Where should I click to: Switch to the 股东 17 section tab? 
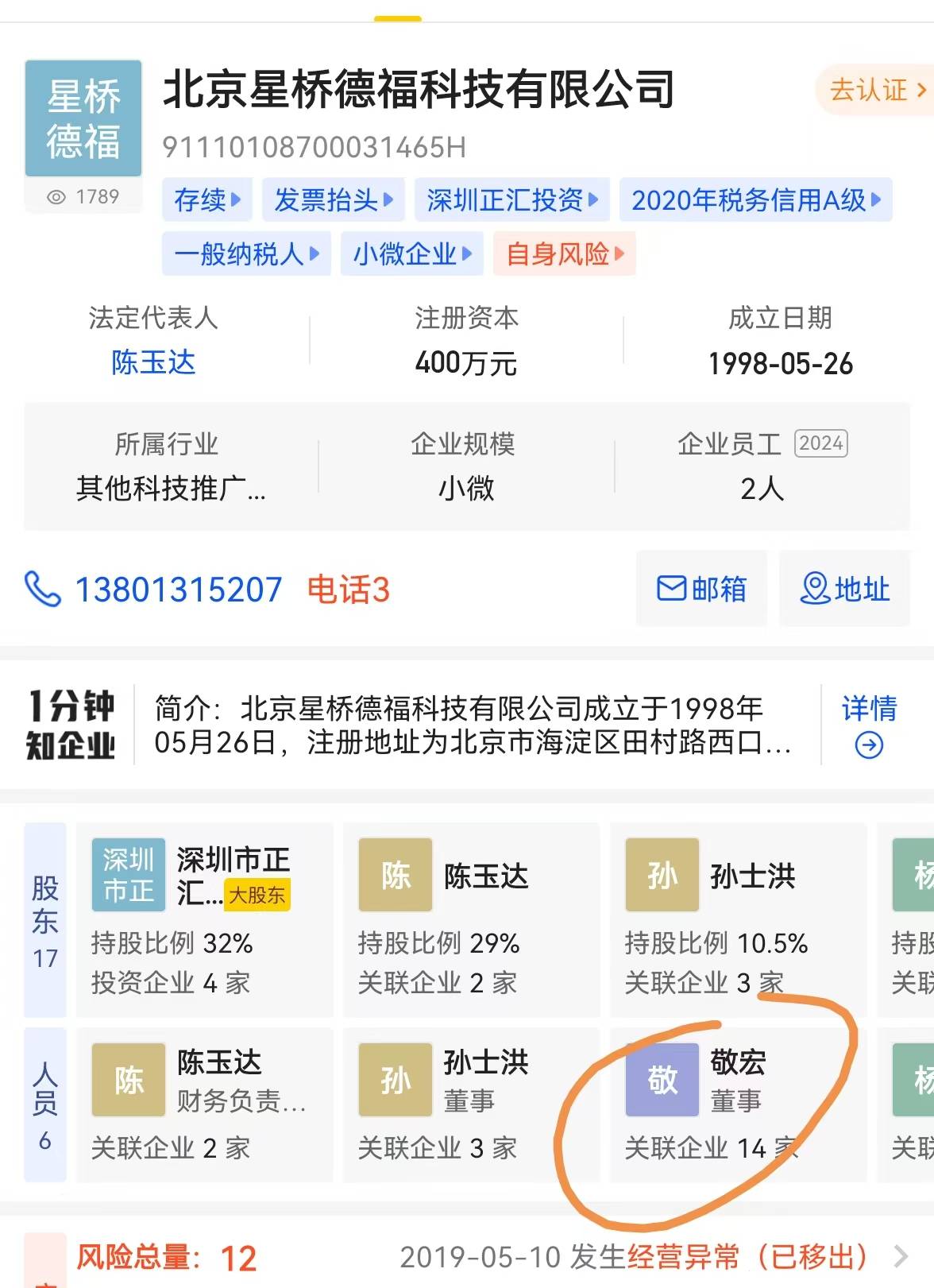pyautogui.click(x=45, y=920)
